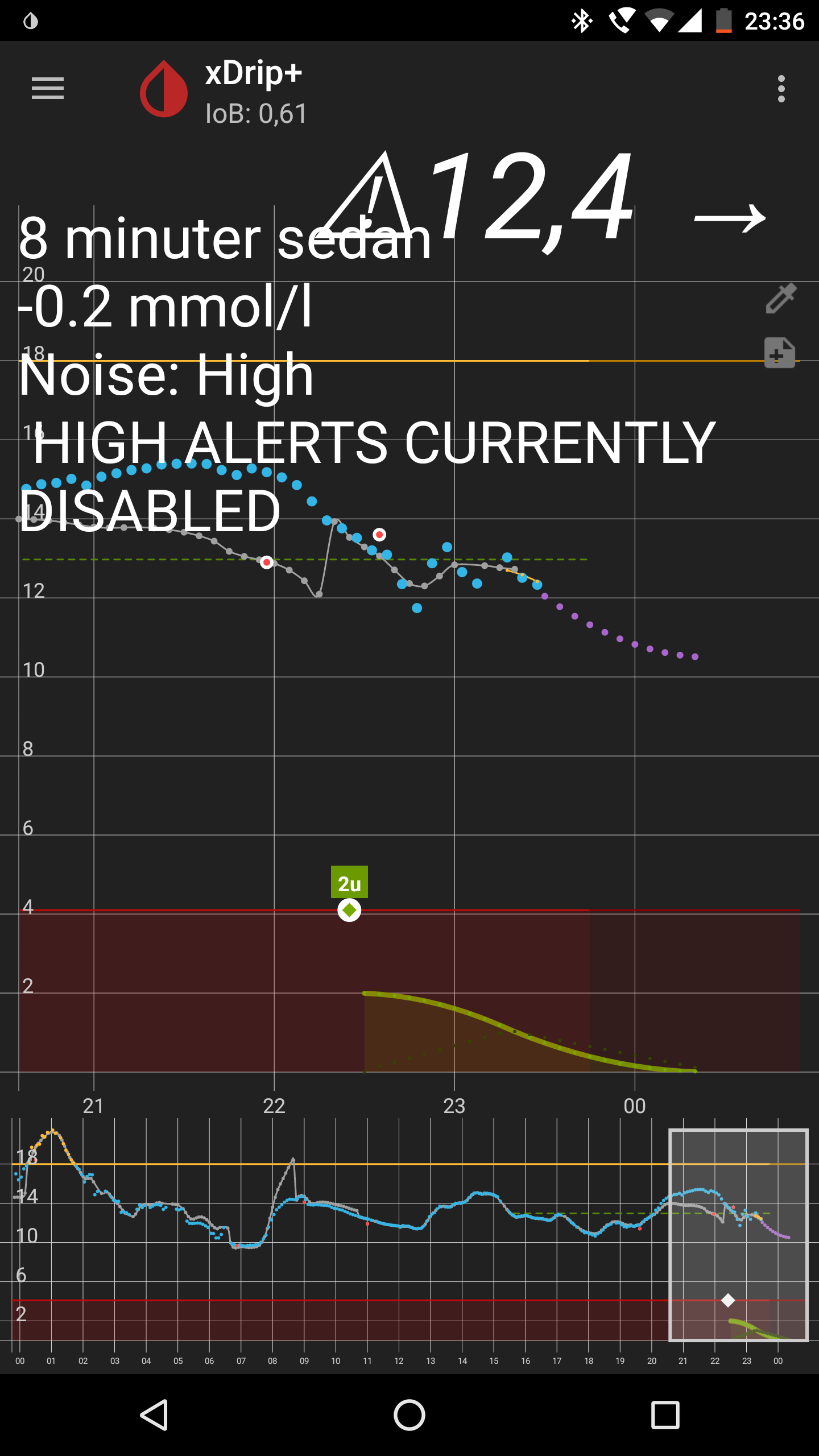Add a note with the plus icon
Screen dimensions: 819x1456
point(779,353)
